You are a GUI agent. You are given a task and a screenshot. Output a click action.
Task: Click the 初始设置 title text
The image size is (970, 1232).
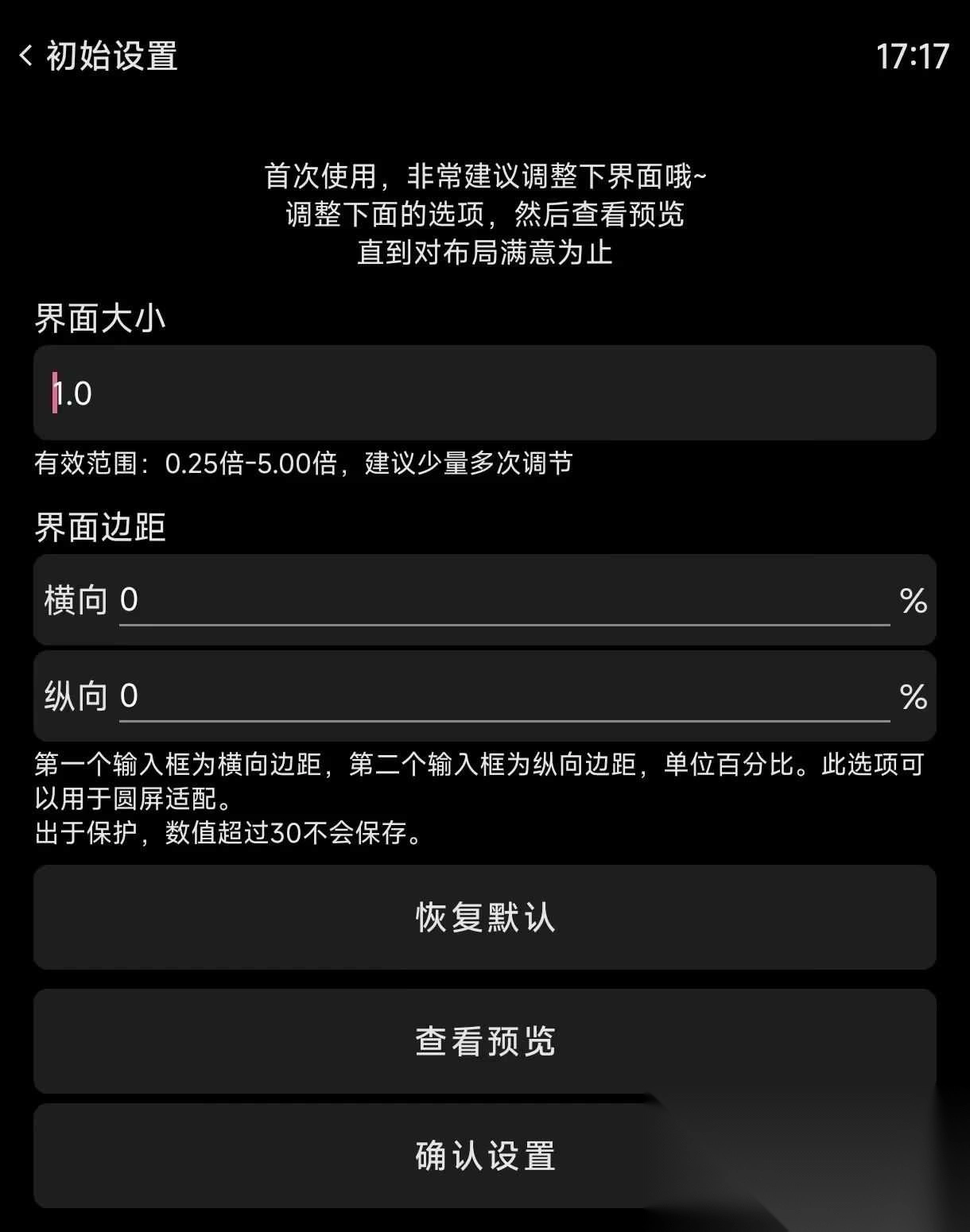click(x=111, y=57)
